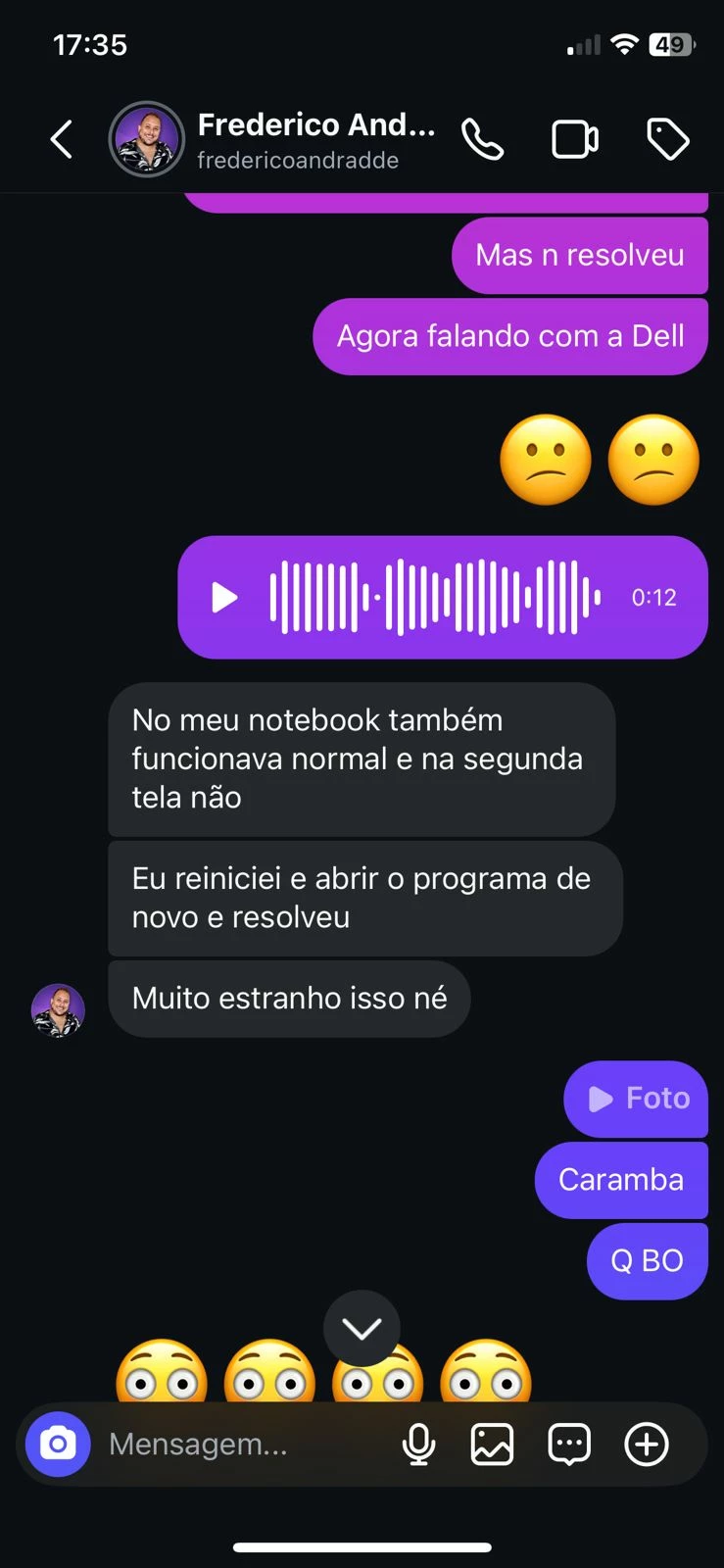This screenshot has height=1568, width=724.
Task: Open the photo gallery picker
Action: [x=492, y=1444]
